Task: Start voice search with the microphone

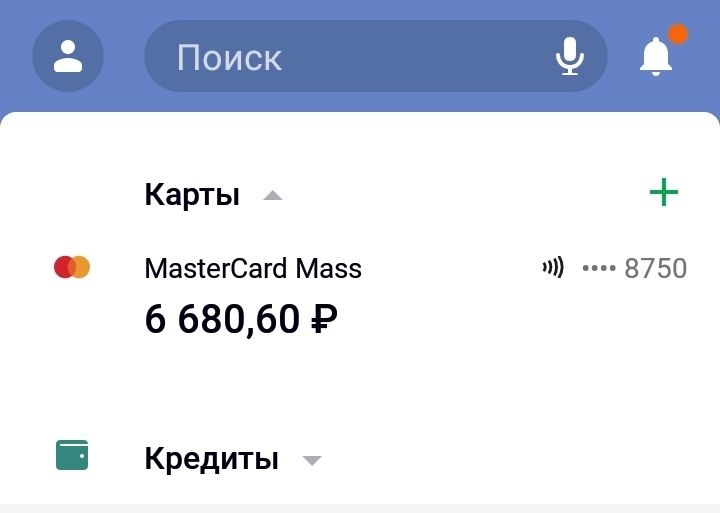Action: [570, 57]
